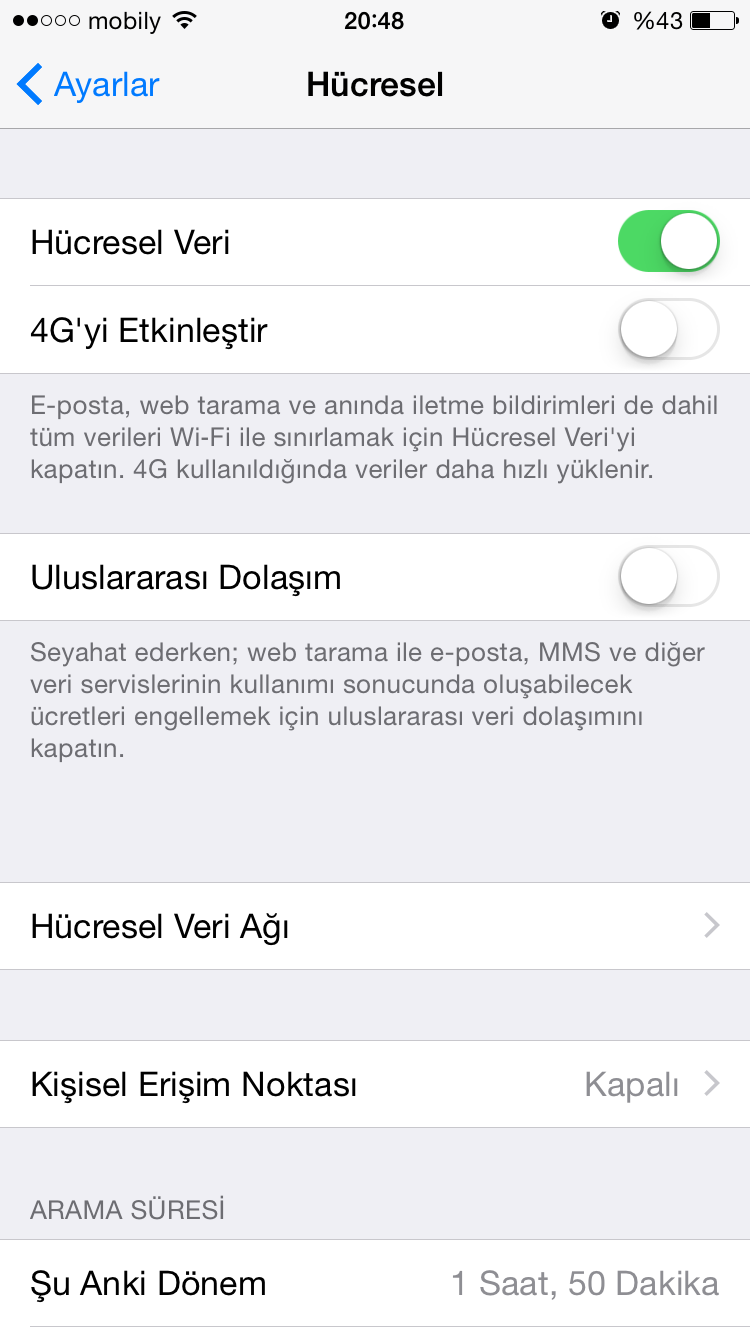This screenshot has height=1334, width=750.
Task: Enable the 4G'yi Etkinleştir switch
Action: click(669, 329)
